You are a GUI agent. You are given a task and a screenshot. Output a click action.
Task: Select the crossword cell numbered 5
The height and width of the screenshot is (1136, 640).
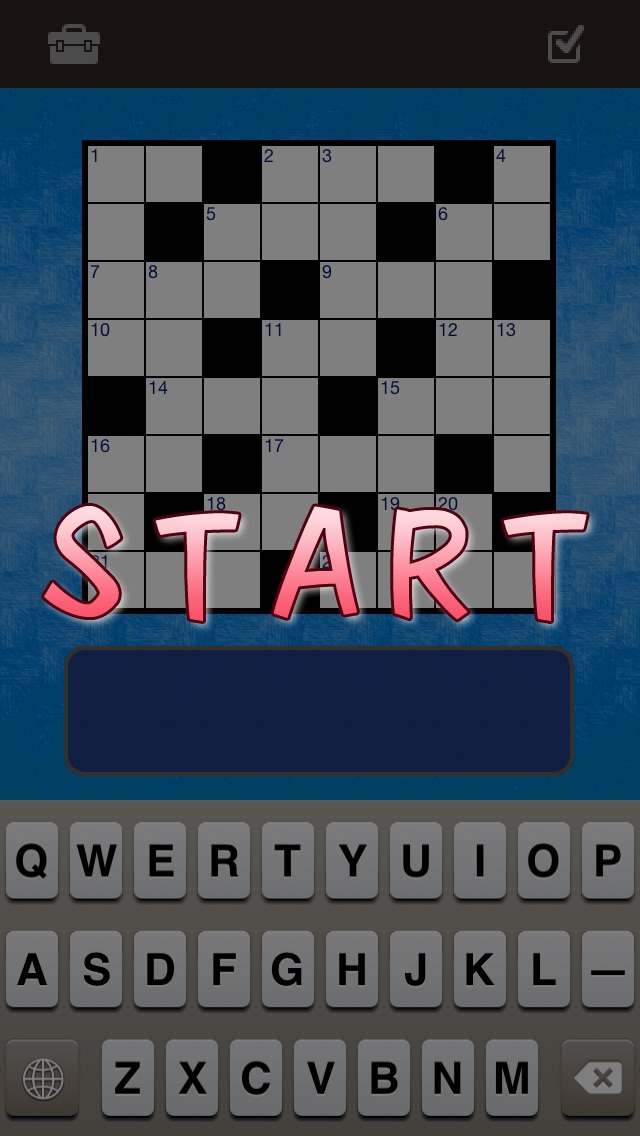pos(232,232)
